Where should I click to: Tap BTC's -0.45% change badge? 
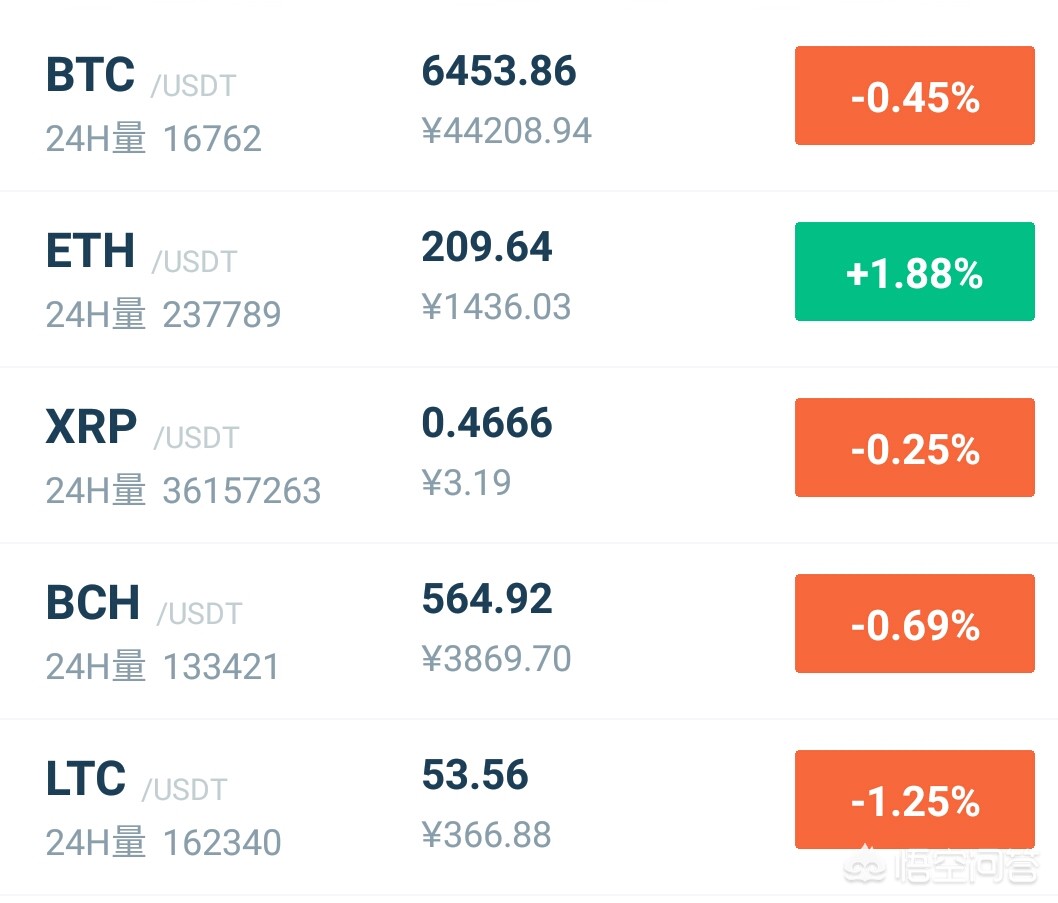tap(914, 96)
